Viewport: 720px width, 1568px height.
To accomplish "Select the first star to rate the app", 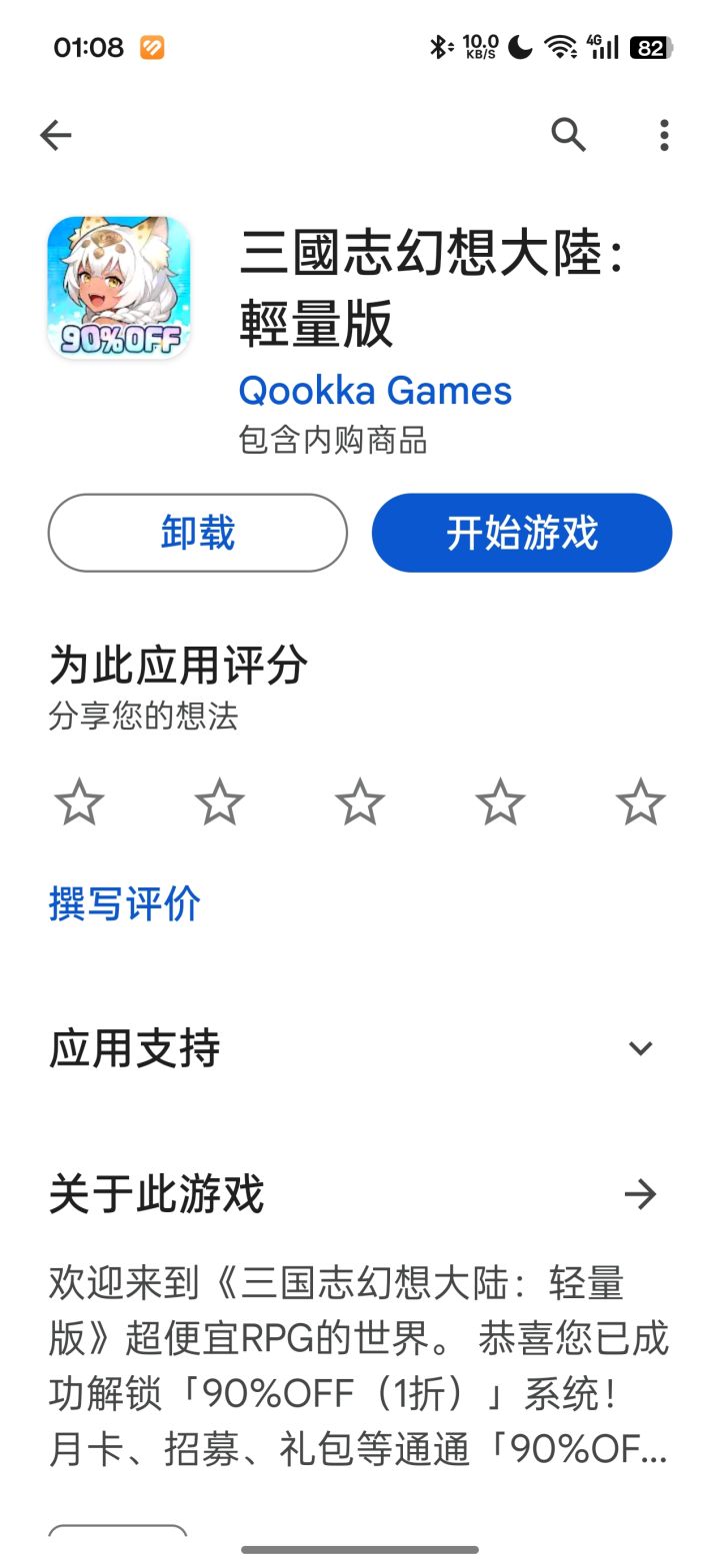I will 80,800.
